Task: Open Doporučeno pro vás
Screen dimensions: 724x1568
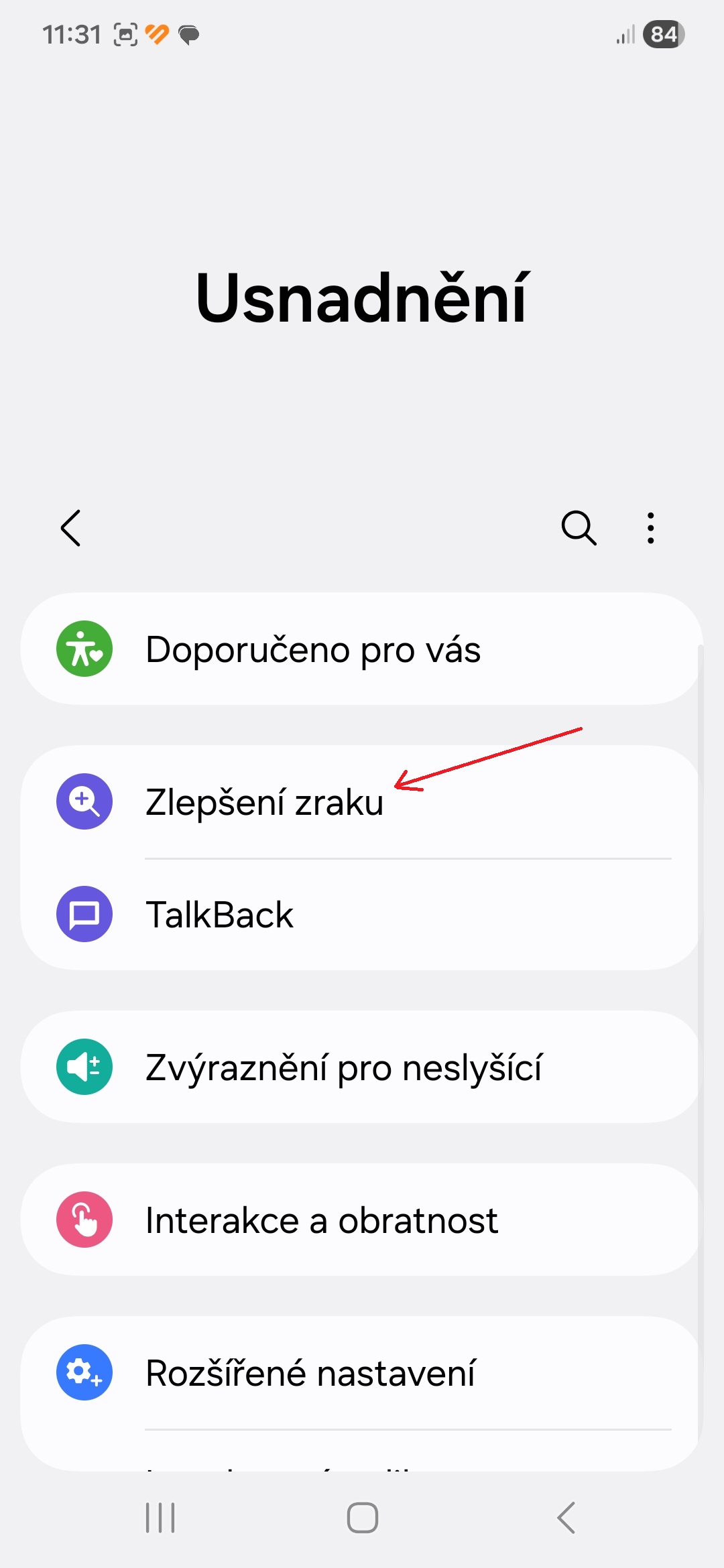Action: tap(362, 649)
